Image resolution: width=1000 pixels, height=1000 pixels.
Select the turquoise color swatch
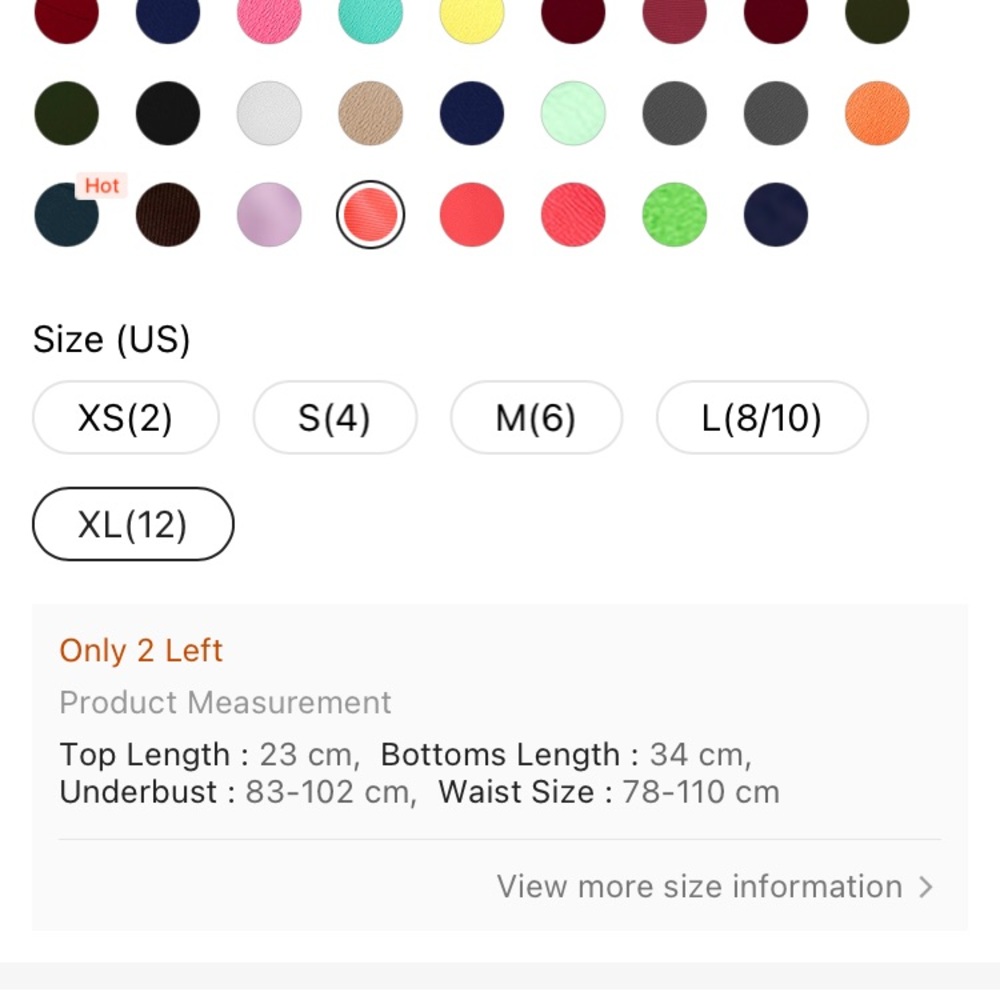coord(370,16)
